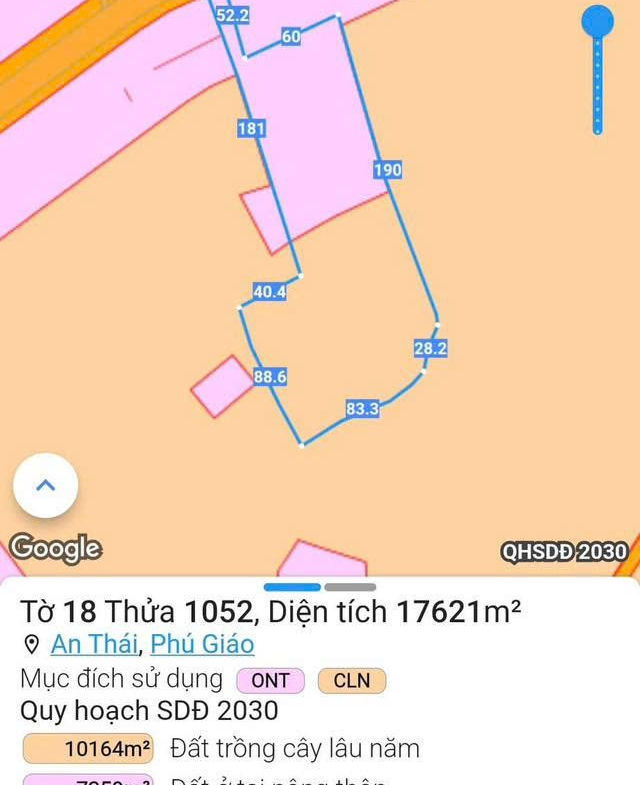Open the Phú Giáo district link

[202, 644]
